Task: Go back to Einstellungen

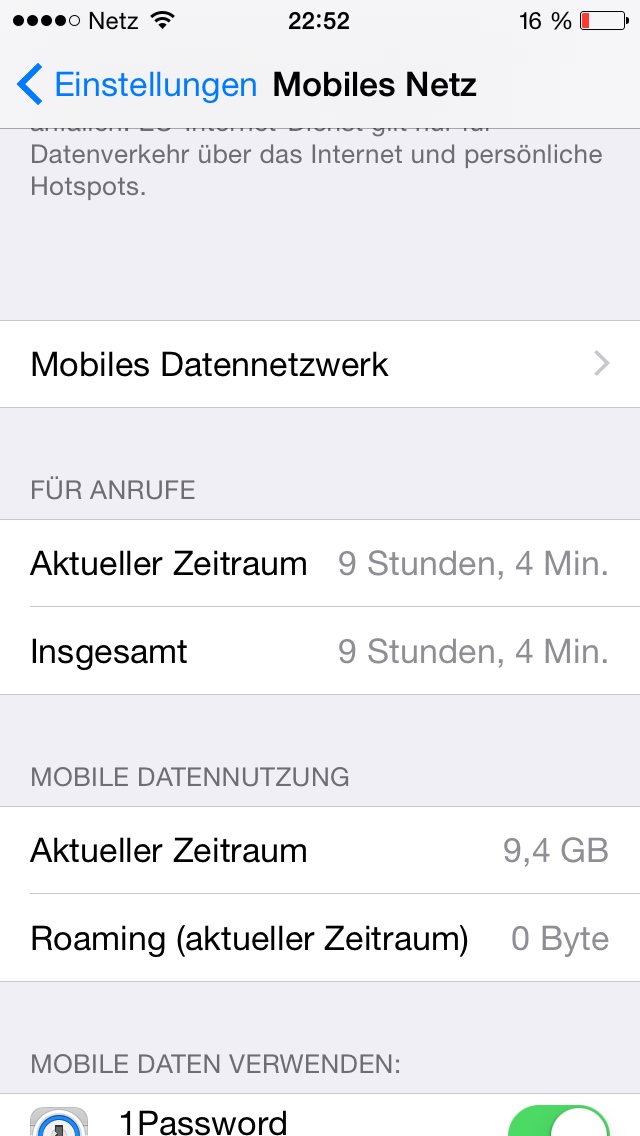Action: [x=137, y=85]
